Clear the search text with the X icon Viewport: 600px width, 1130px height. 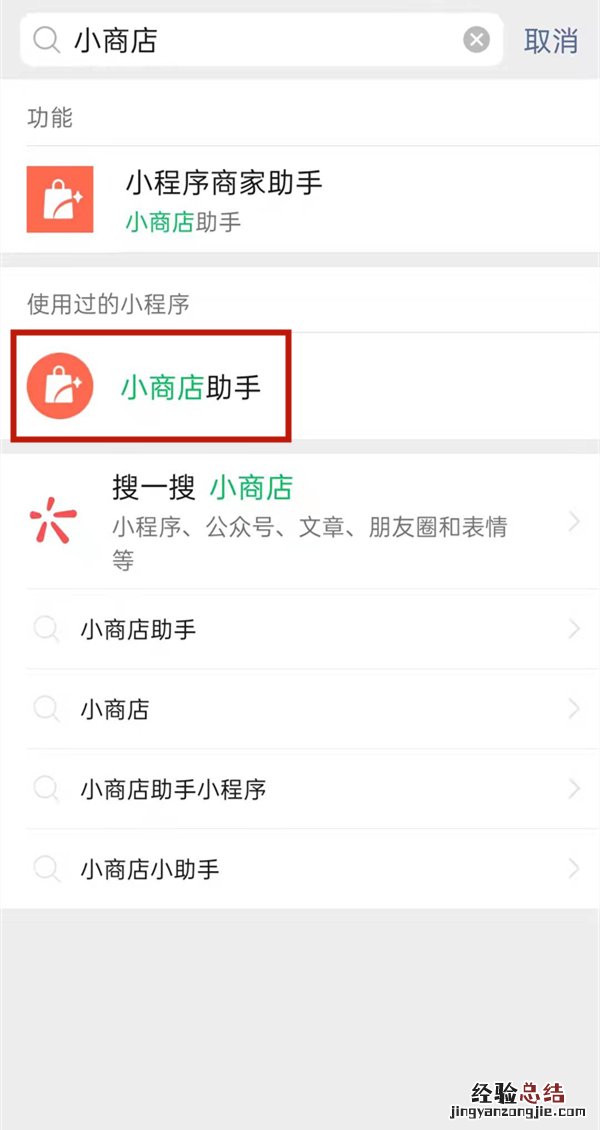477,40
